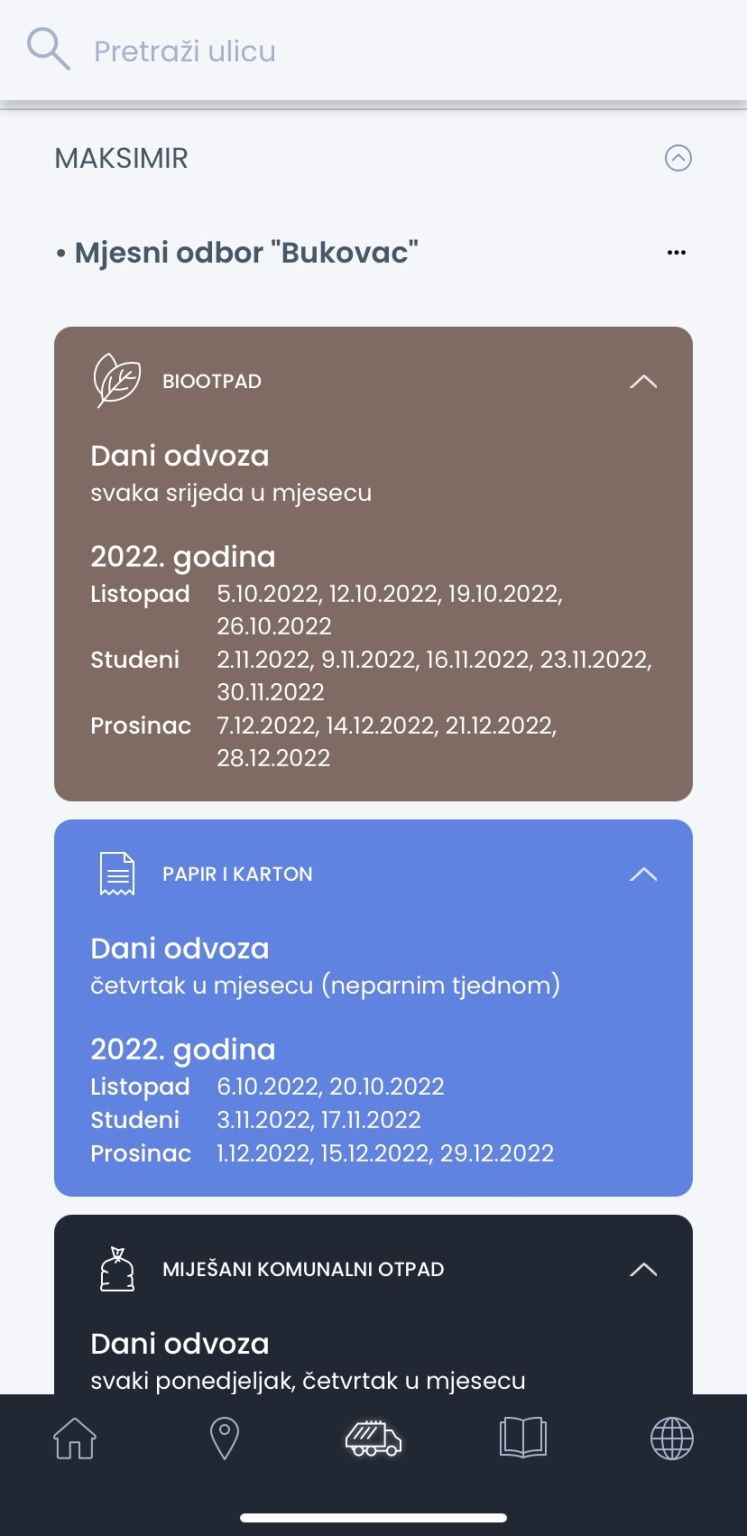Collapse the MIJEŠANI KOMUNALNI OTPAD card
747x1536 pixels.
(643, 1269)
